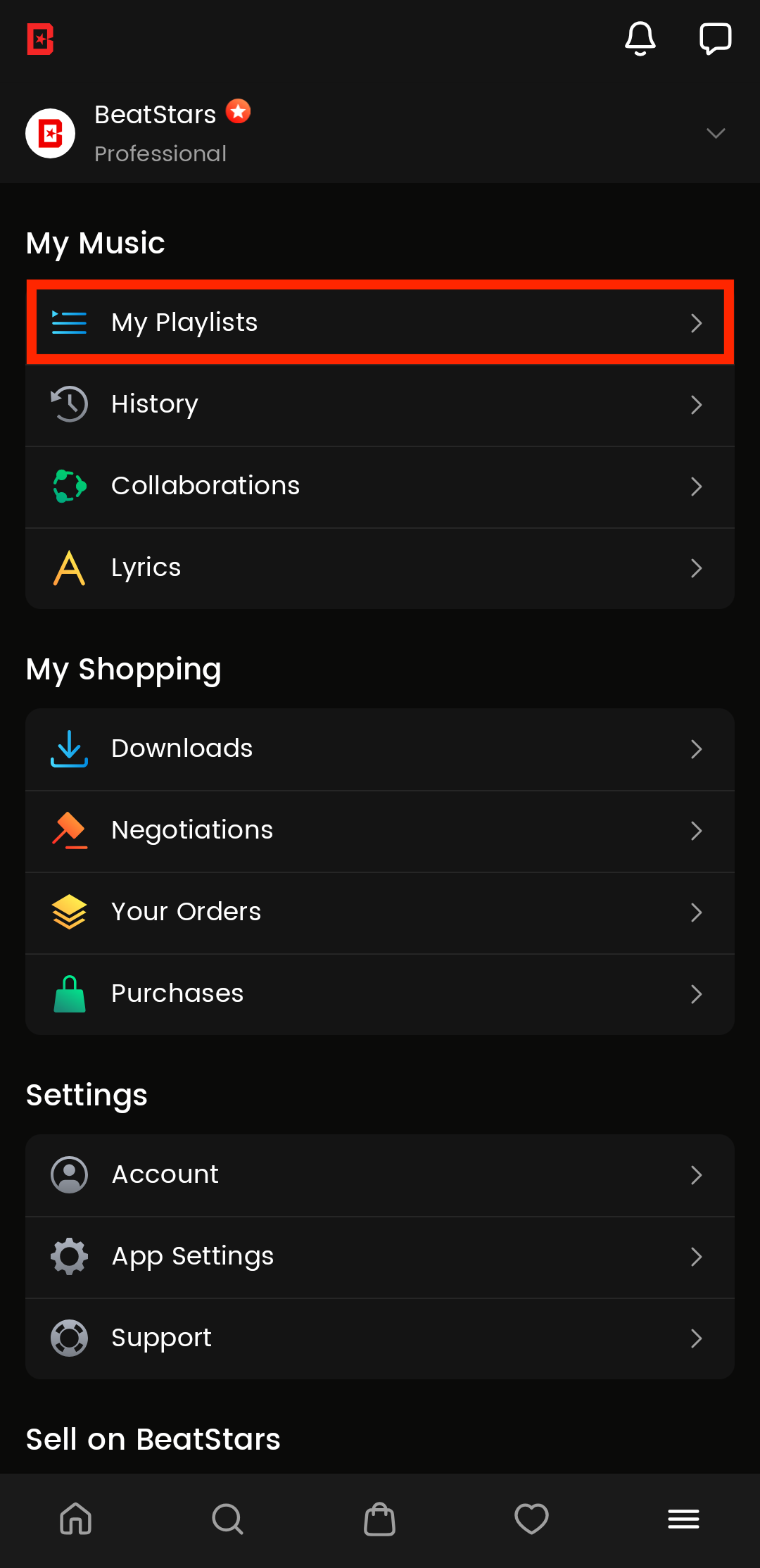View my Downloads
This screenshot has height=1568, width=760.
pyautogui.click(x=380, y=748)
